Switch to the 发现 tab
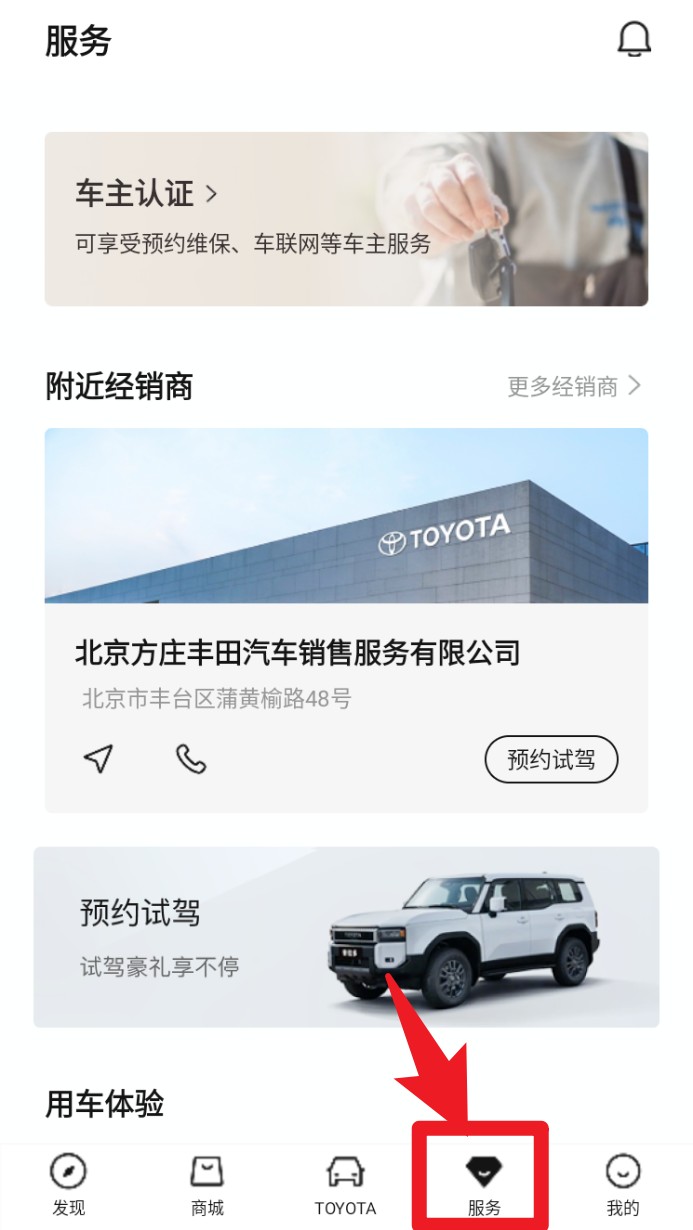Viewport: 693px width, 1230px height. (x=68, y=1184)
